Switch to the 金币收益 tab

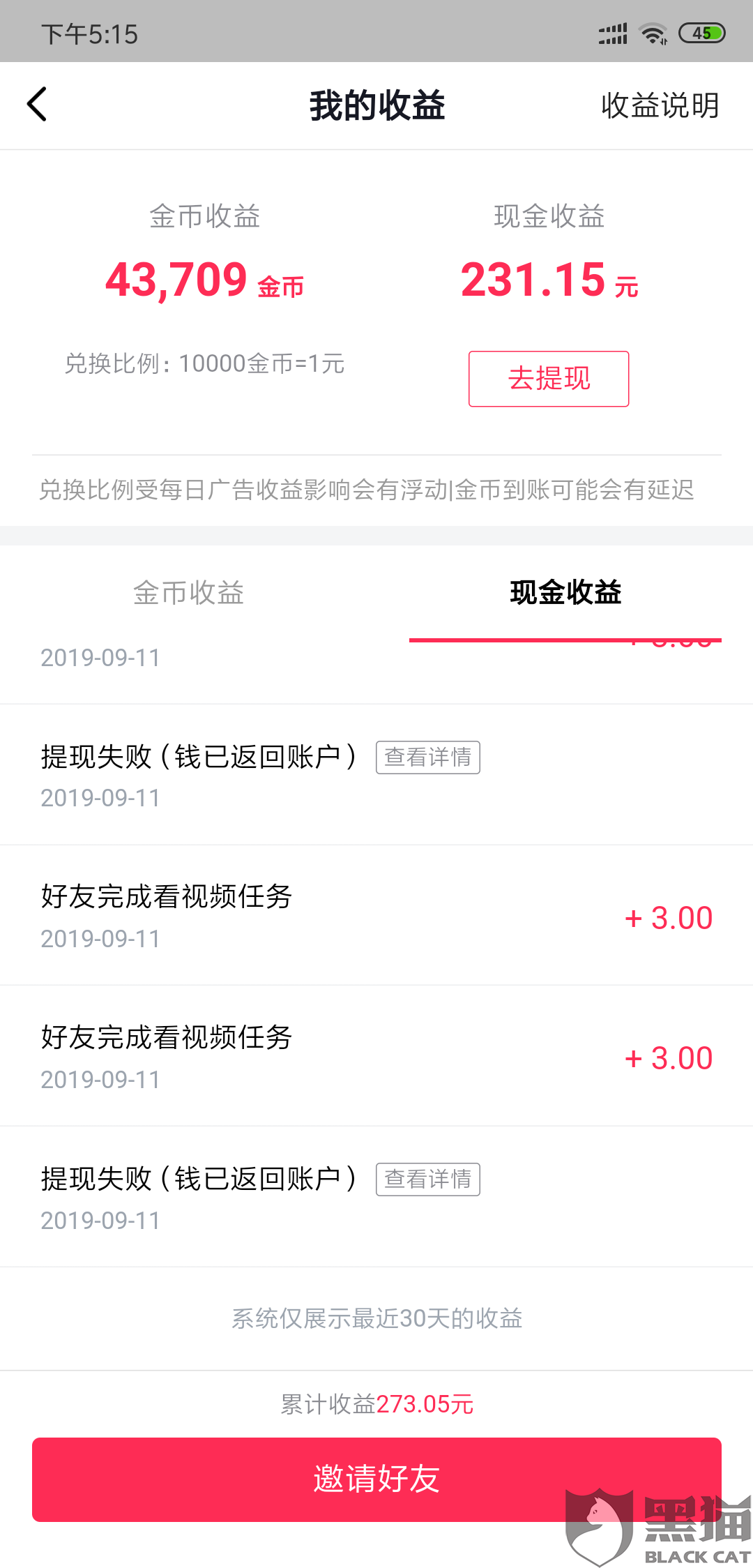click(x=188, y=593)
